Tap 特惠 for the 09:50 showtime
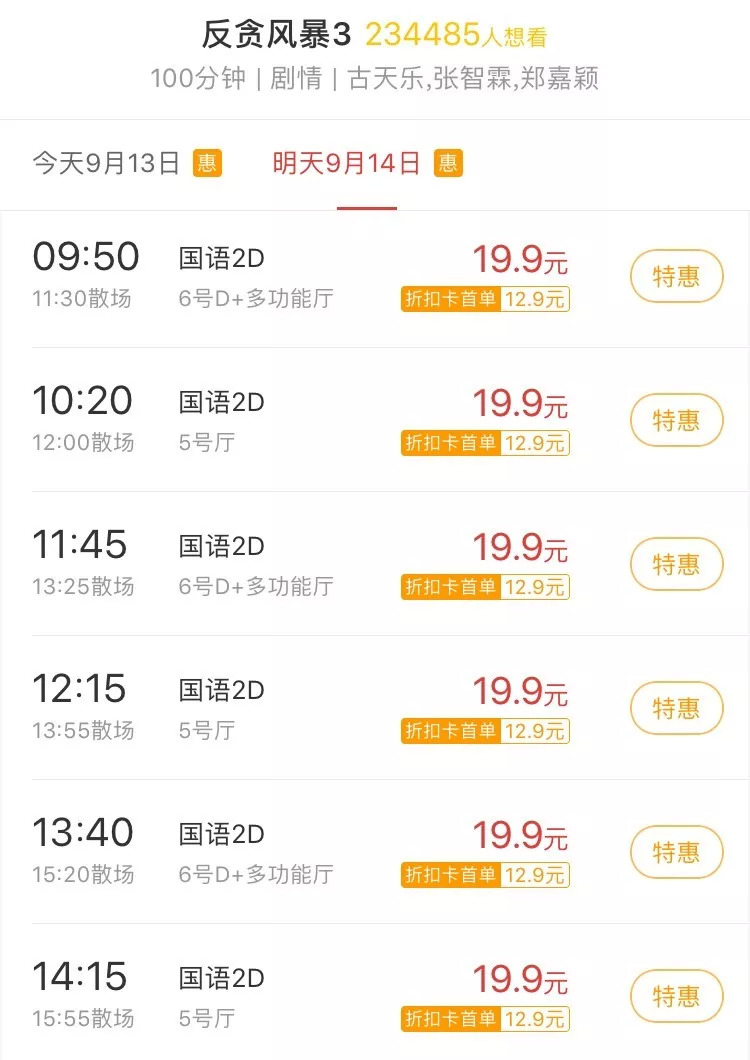 (x=676, y=276)
